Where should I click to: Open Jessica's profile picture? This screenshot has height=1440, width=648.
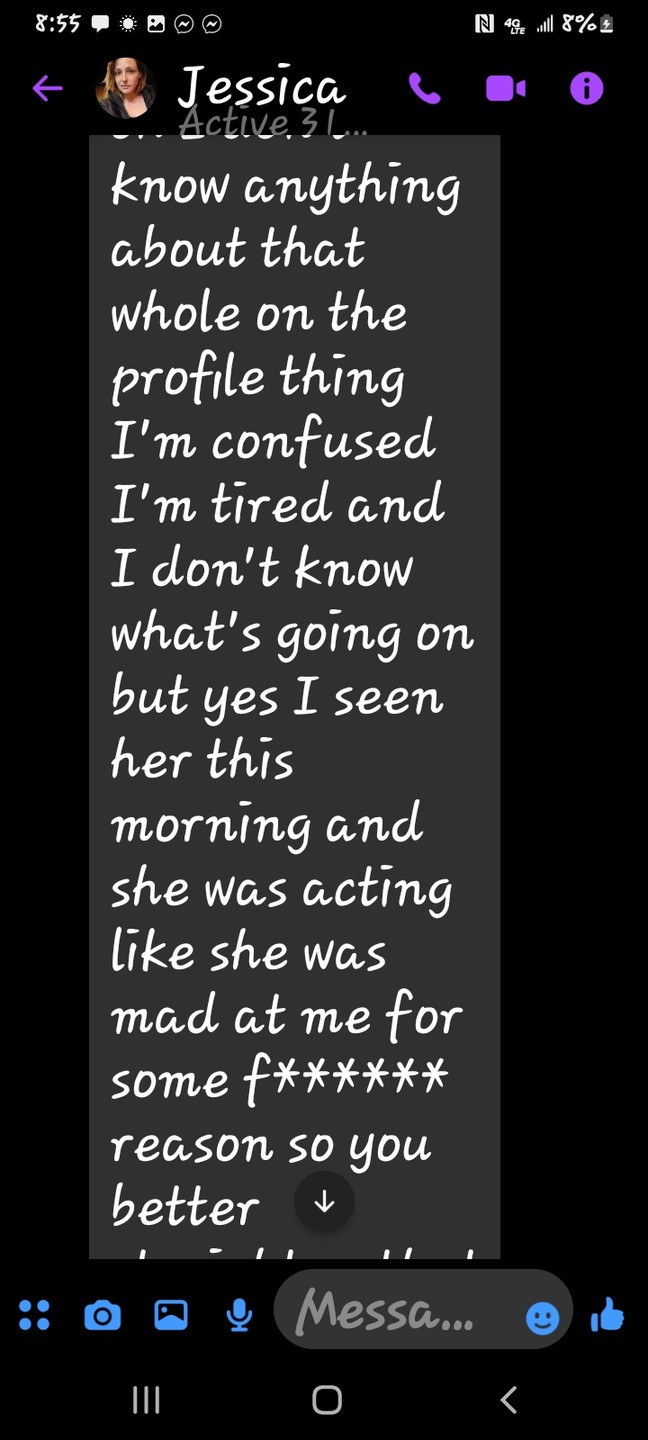[125, 89]
